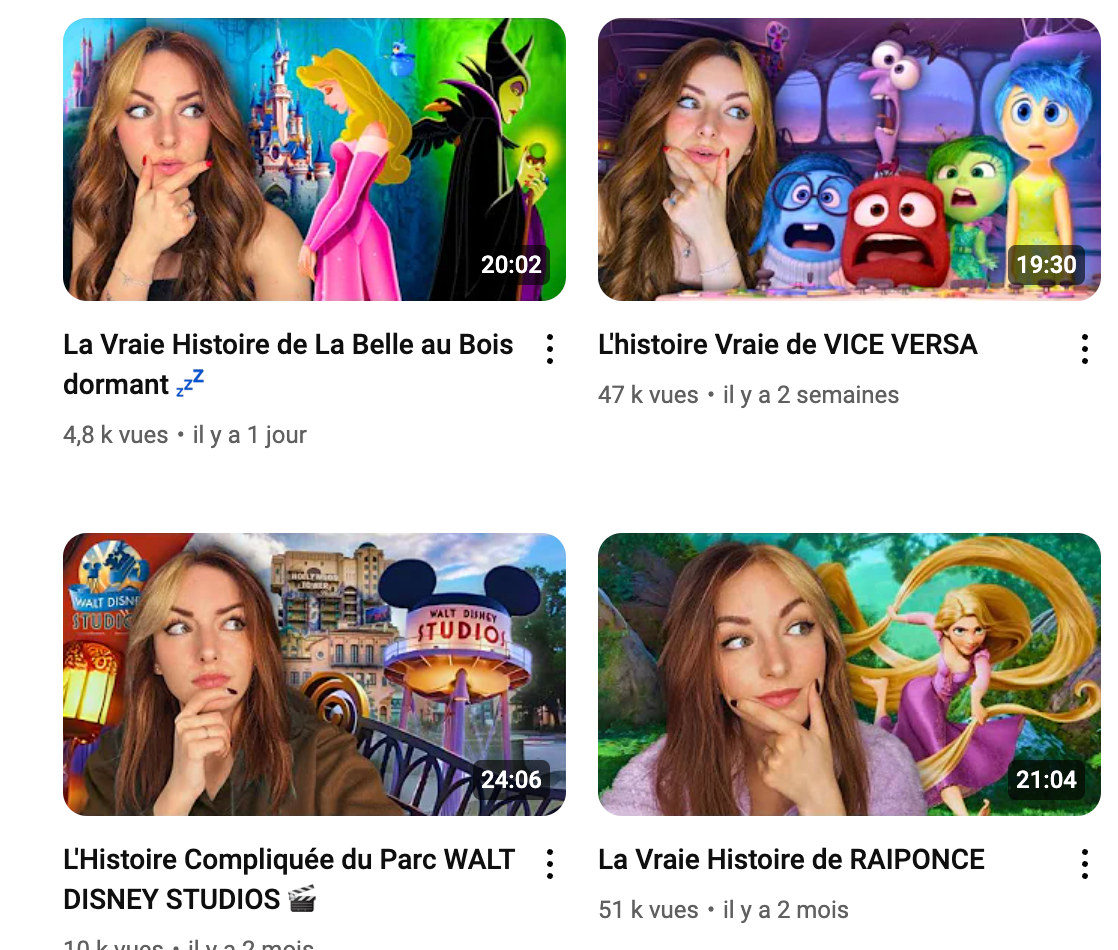This screenshot has height=950, width=1118.
Task: Open more options for VICE VERSA video
Action: coord(1085,349)
